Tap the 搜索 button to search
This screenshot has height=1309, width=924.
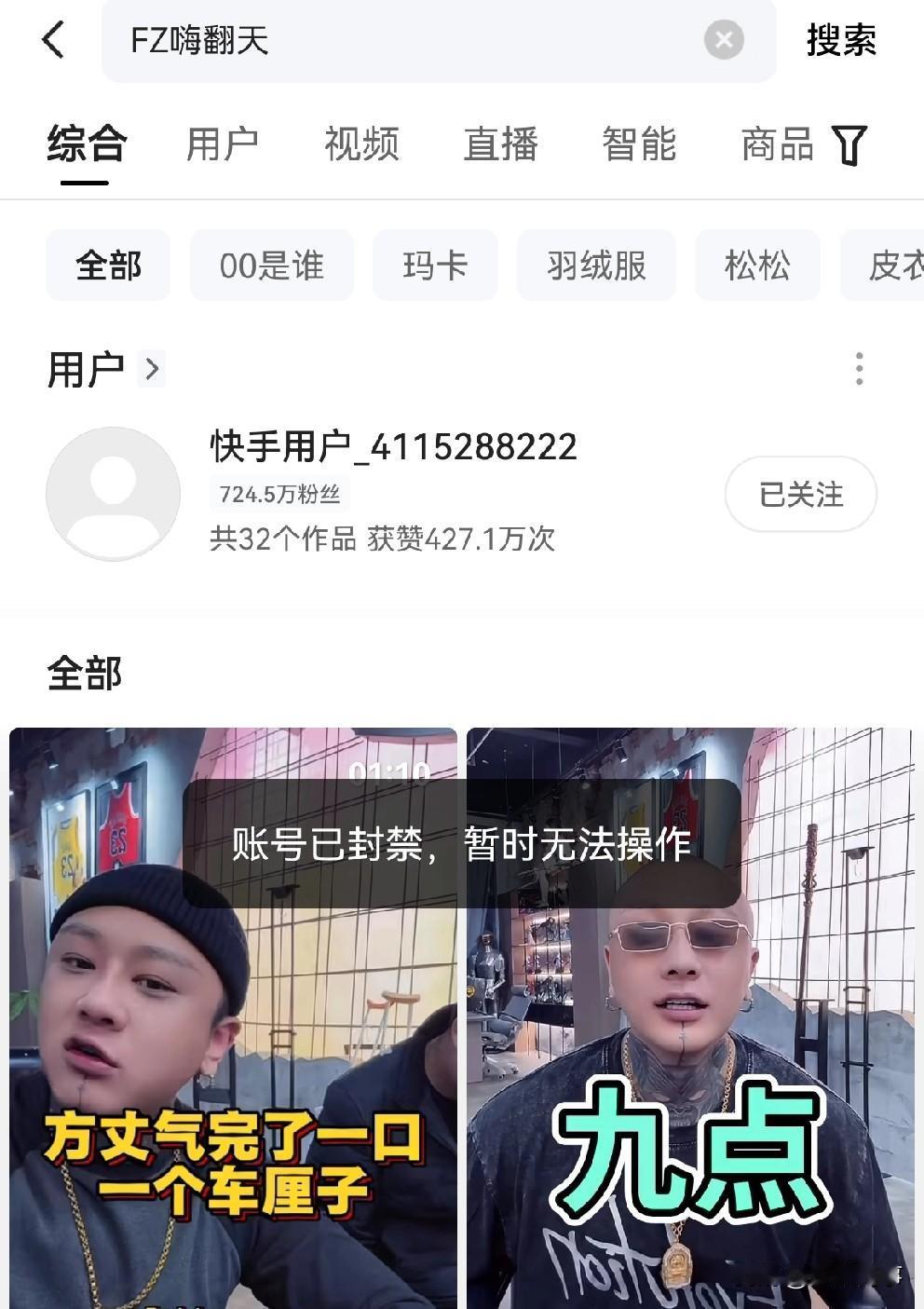[839, 41]
